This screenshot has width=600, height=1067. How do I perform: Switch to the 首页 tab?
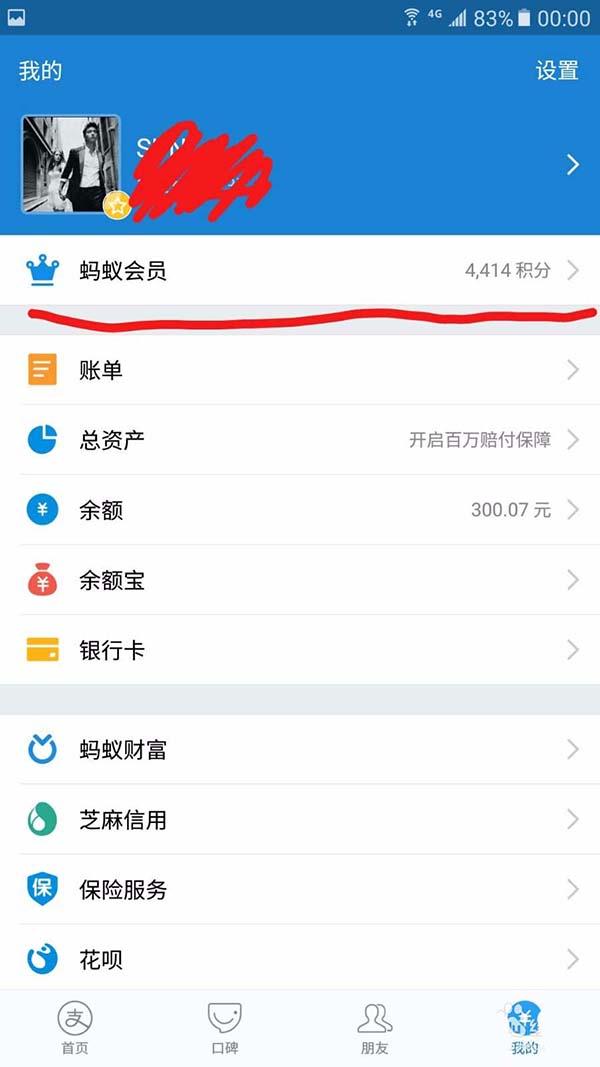75,1028
